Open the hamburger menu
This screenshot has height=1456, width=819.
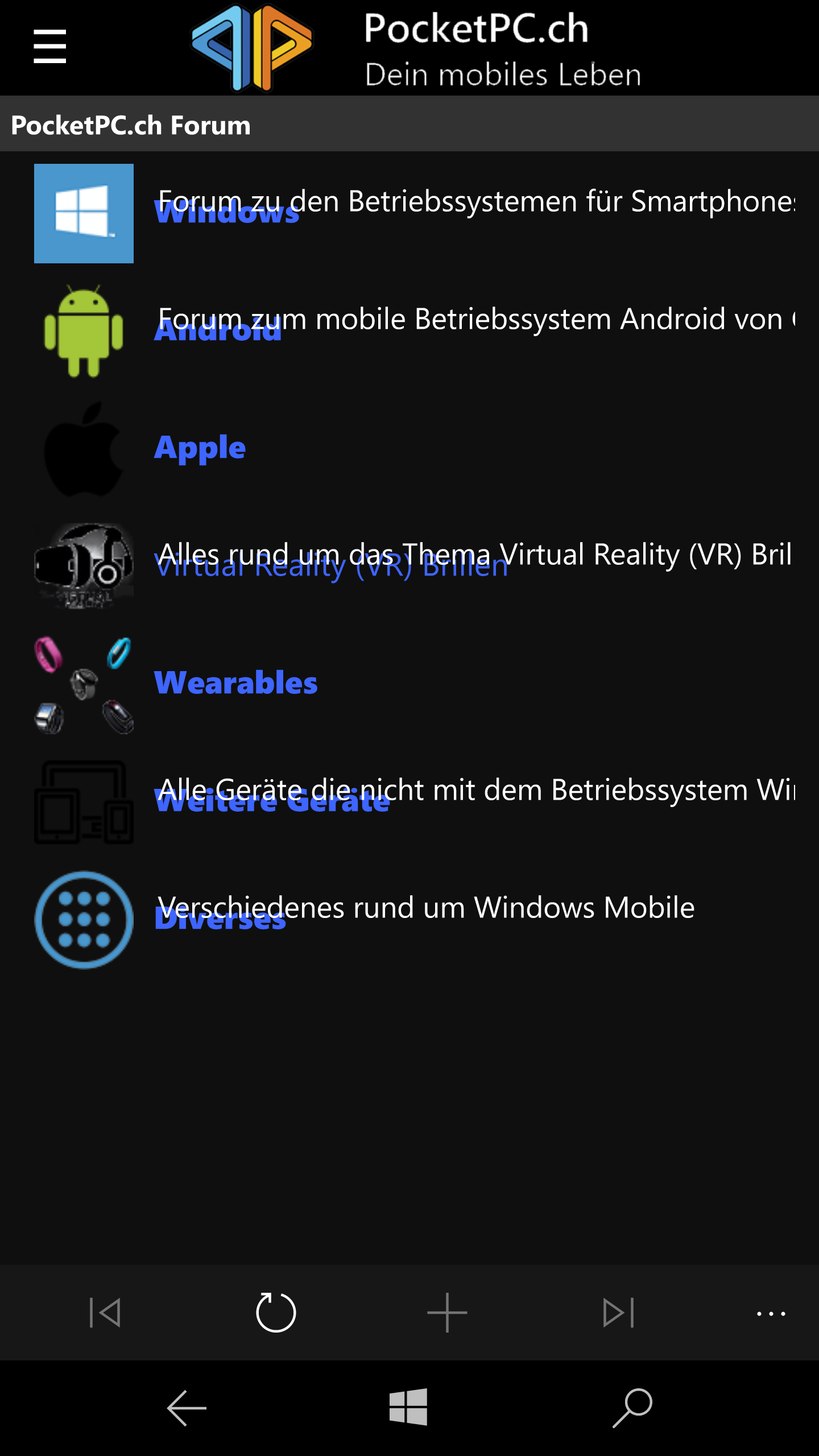[50, 47]
